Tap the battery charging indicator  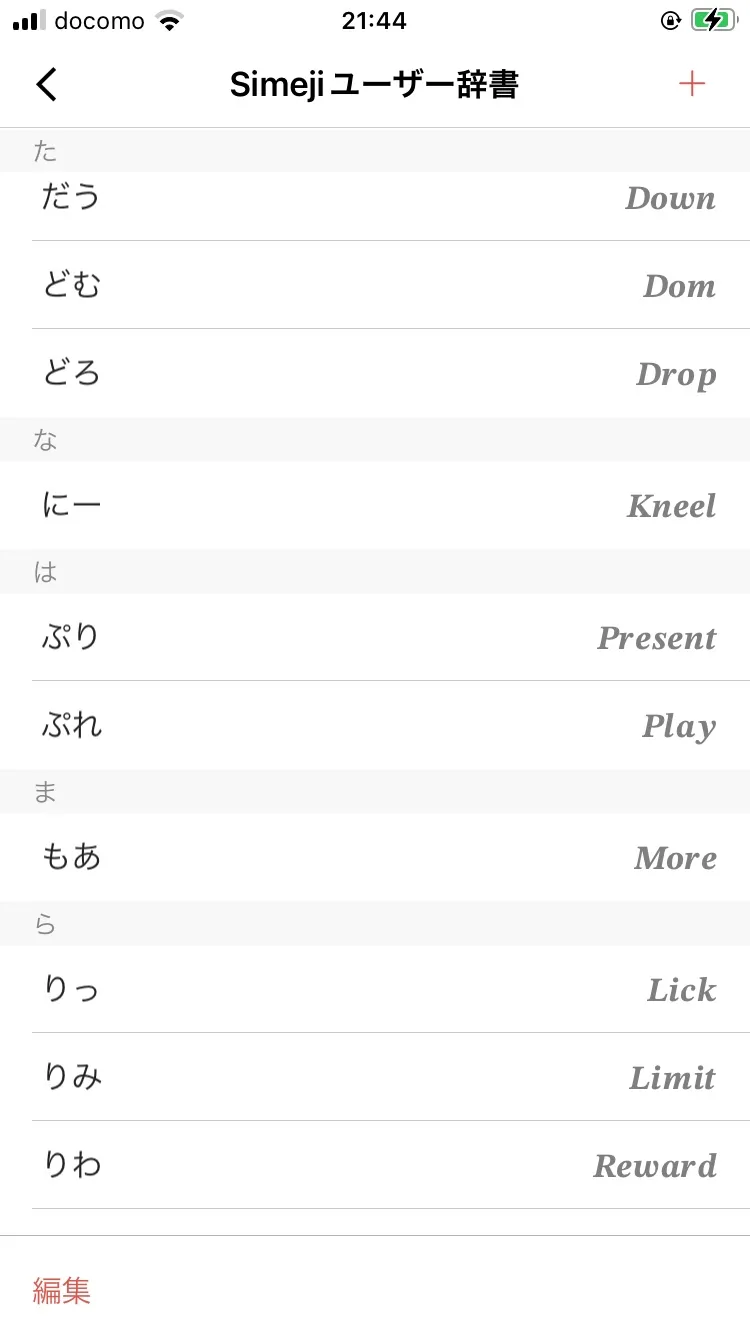(711, 18)
